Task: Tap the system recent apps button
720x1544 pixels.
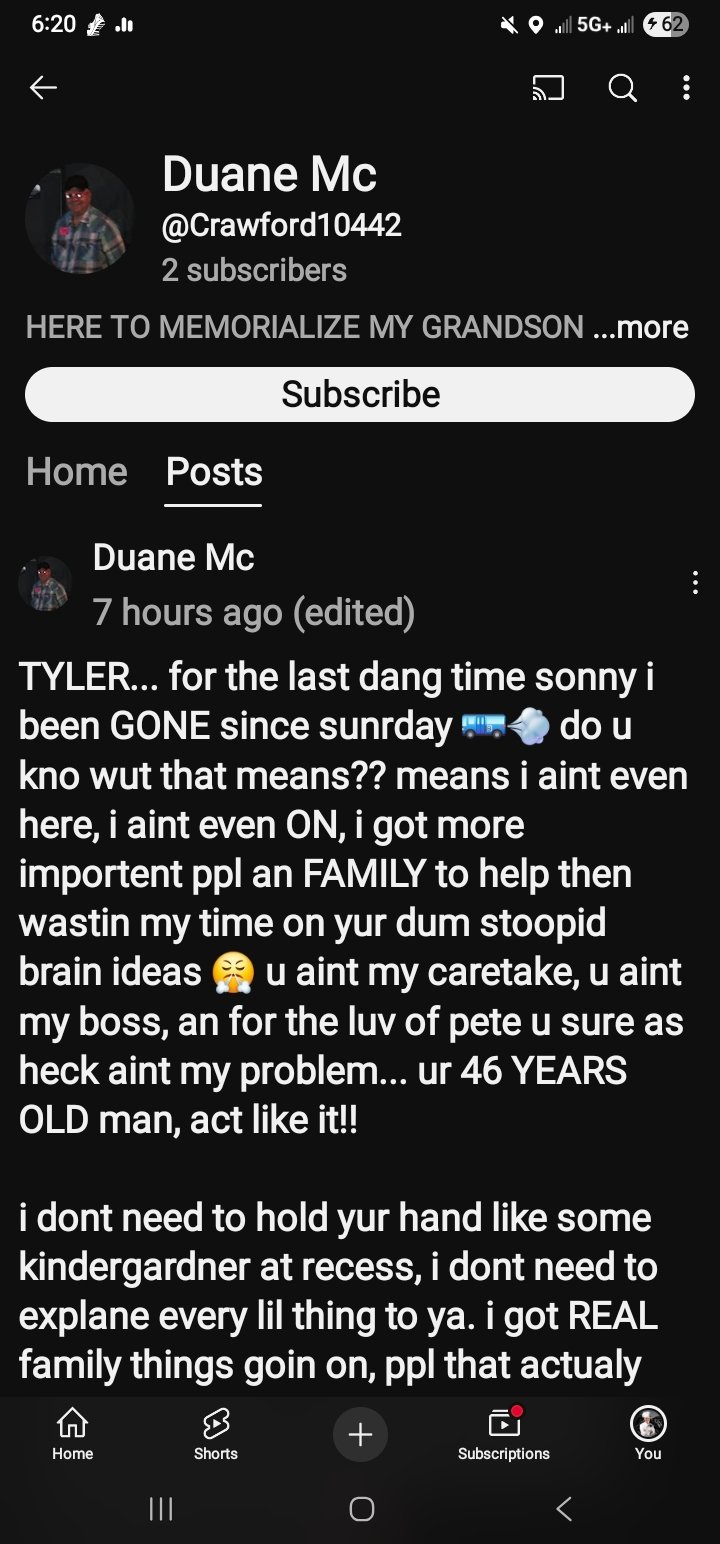Action: [x=160, y=1509]
